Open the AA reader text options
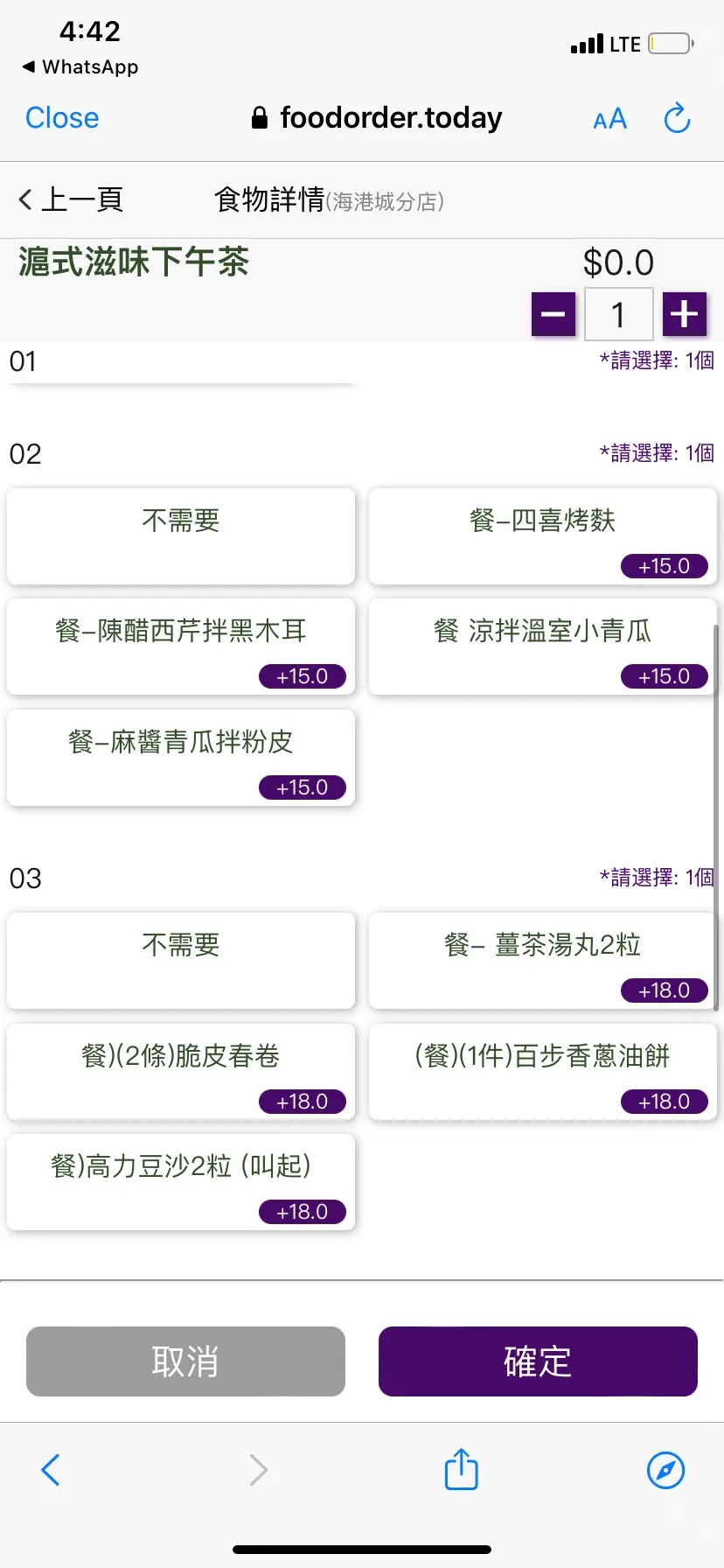 pos(609,119)
